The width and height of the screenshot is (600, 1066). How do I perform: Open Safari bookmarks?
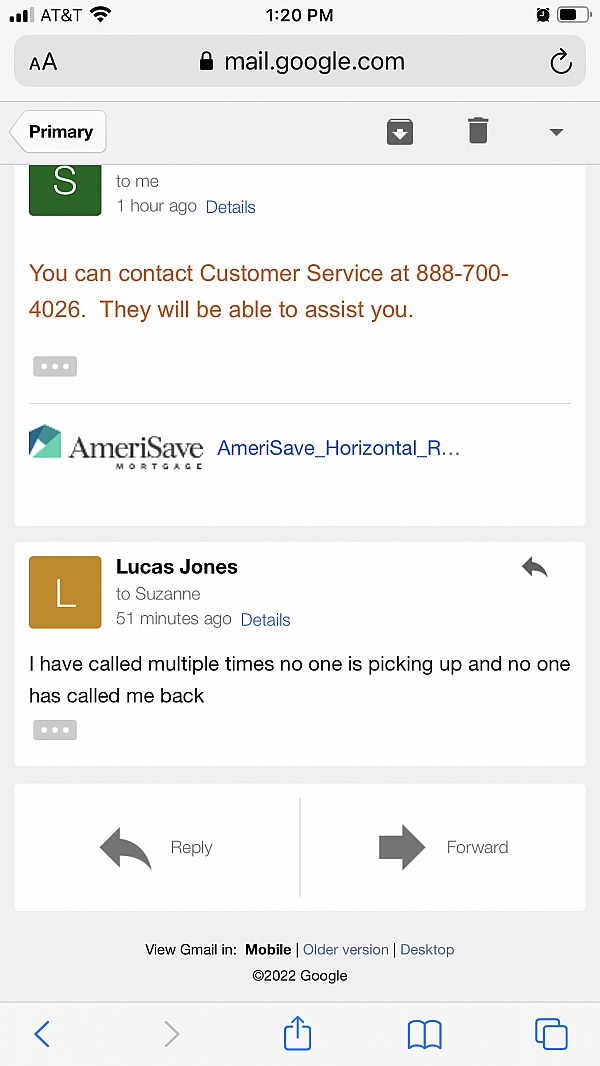[x=425, y=1035]
